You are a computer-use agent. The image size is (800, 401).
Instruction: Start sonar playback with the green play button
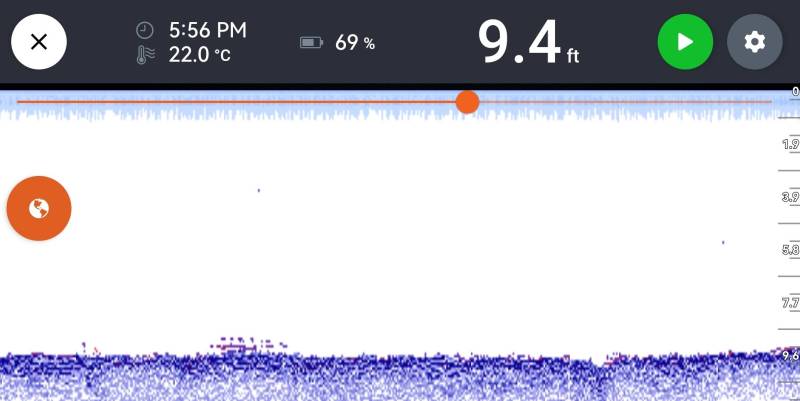coord(685,42)
